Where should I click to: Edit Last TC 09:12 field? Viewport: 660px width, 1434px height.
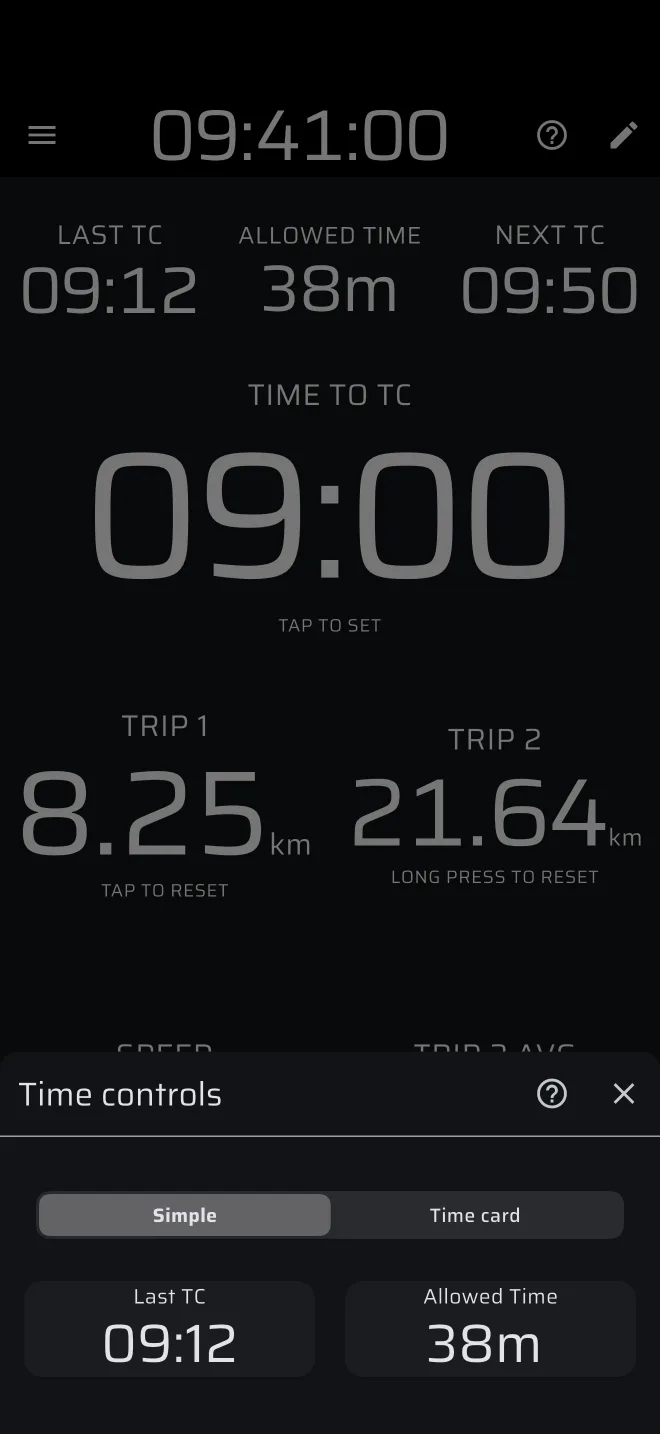(170, 1329)
